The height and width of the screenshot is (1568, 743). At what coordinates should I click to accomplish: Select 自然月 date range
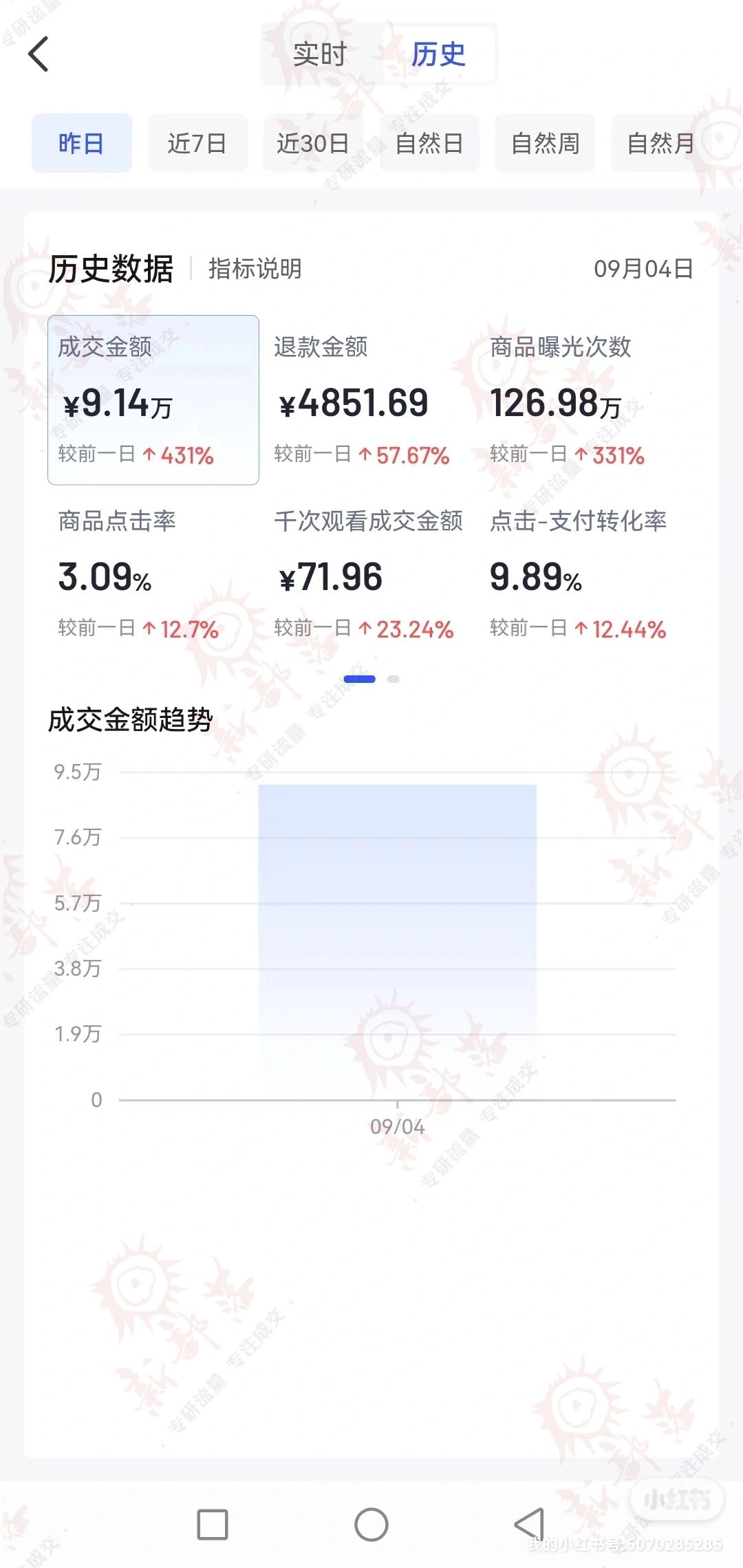pyautogui.click(x=660, y=143)
